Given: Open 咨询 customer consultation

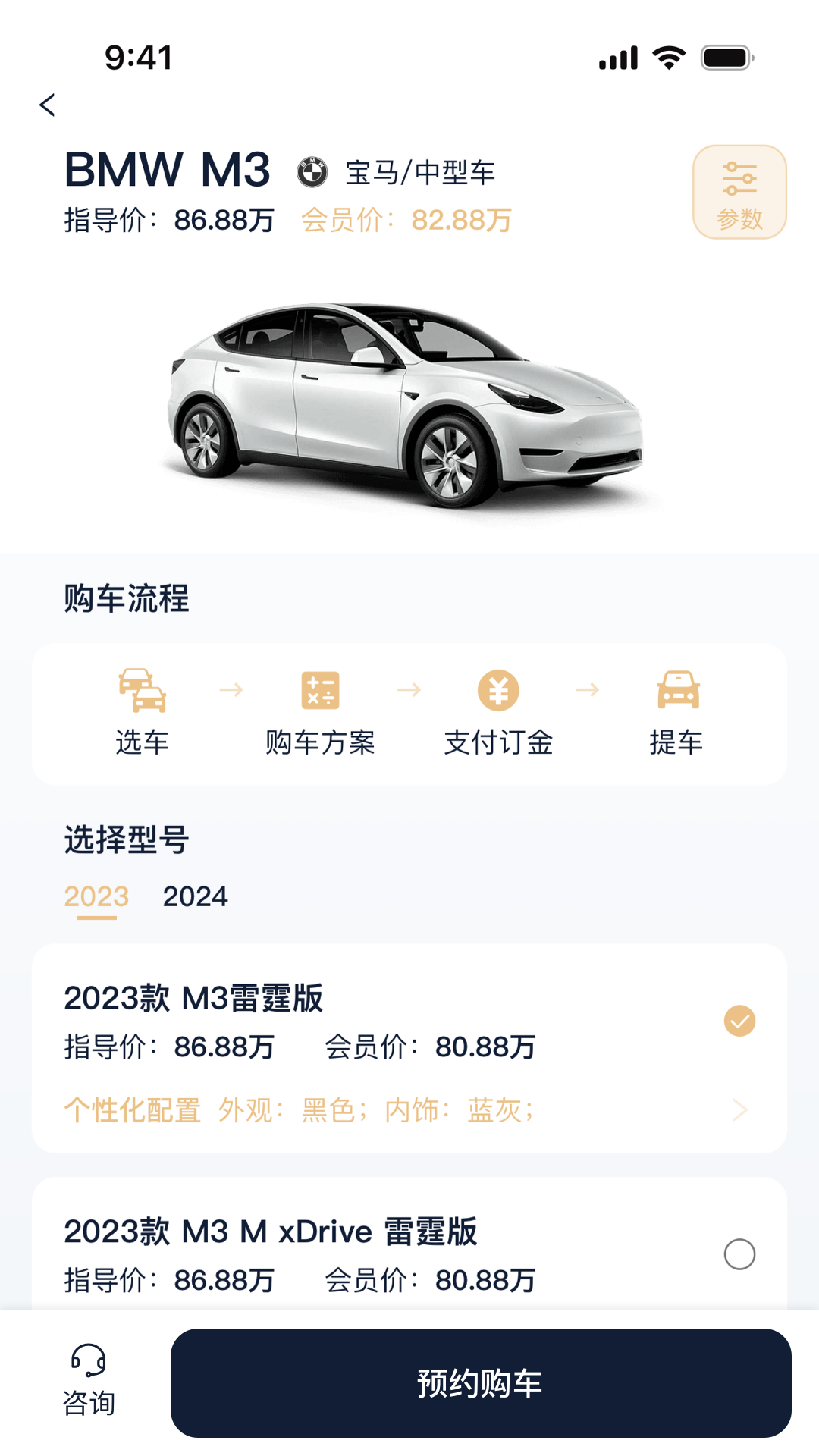Looking at the screenshot, I should (89, 1382).
